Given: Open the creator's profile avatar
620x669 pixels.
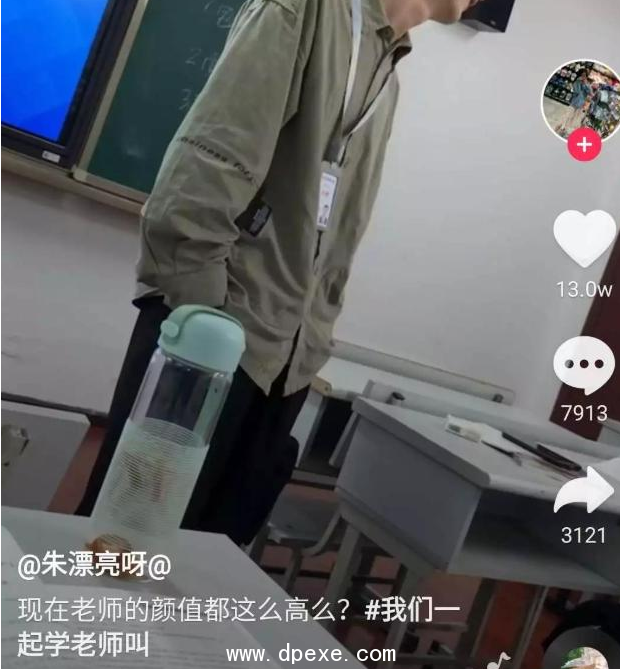Looking at the screenshot, I should click(x=580, y=99).
